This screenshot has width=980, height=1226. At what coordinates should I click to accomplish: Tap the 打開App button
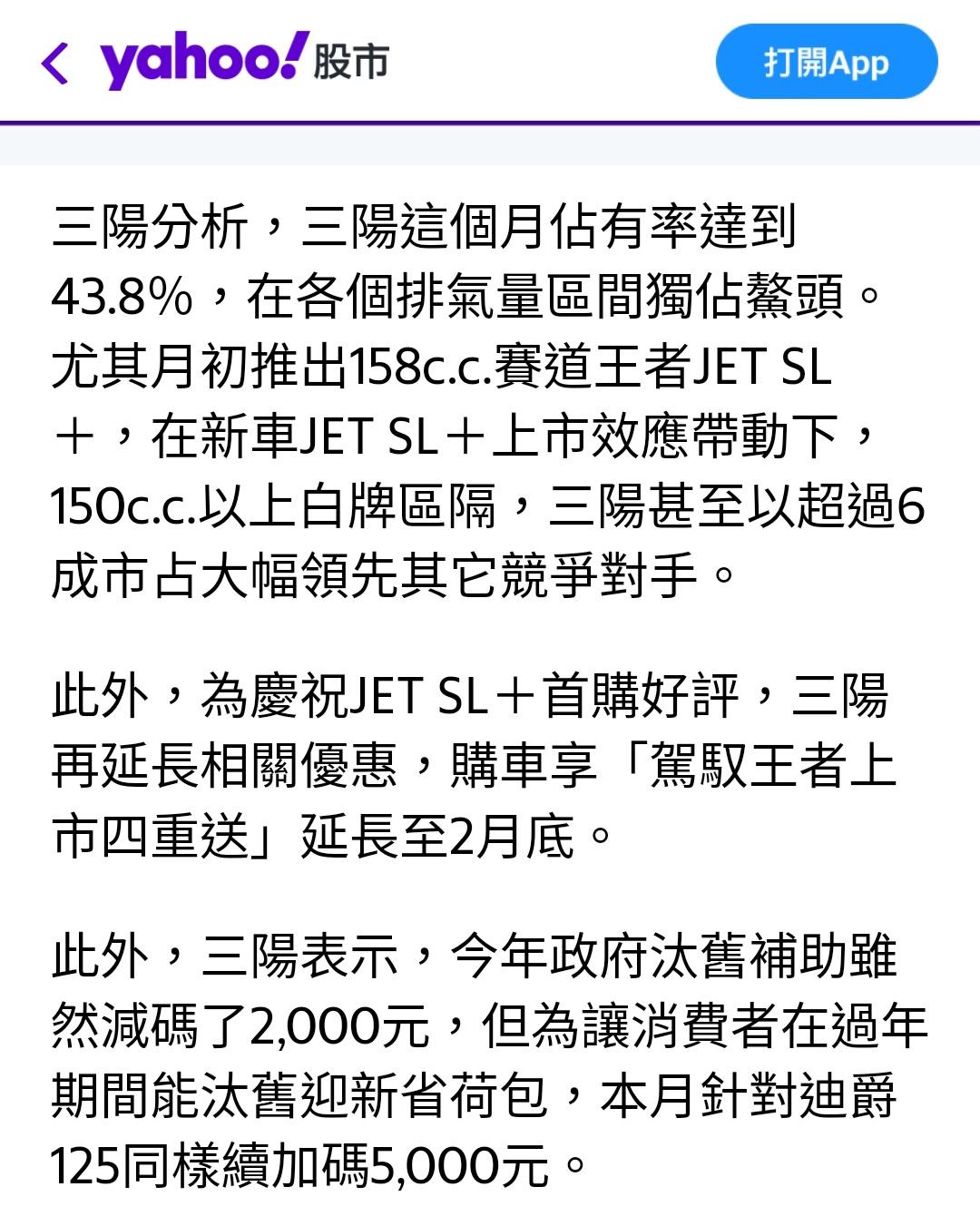[826, 63]
